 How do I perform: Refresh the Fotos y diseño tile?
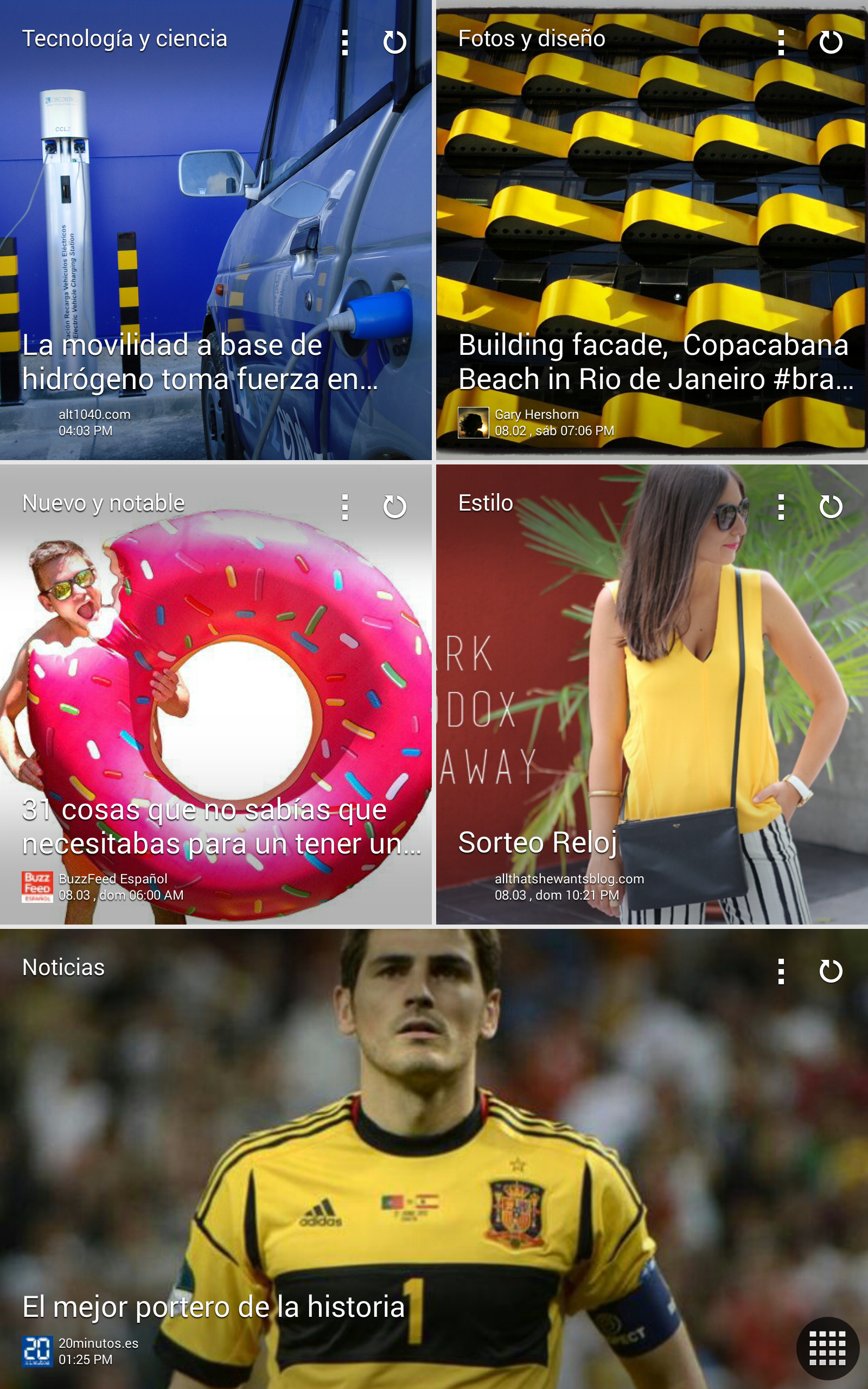[831, 42]
